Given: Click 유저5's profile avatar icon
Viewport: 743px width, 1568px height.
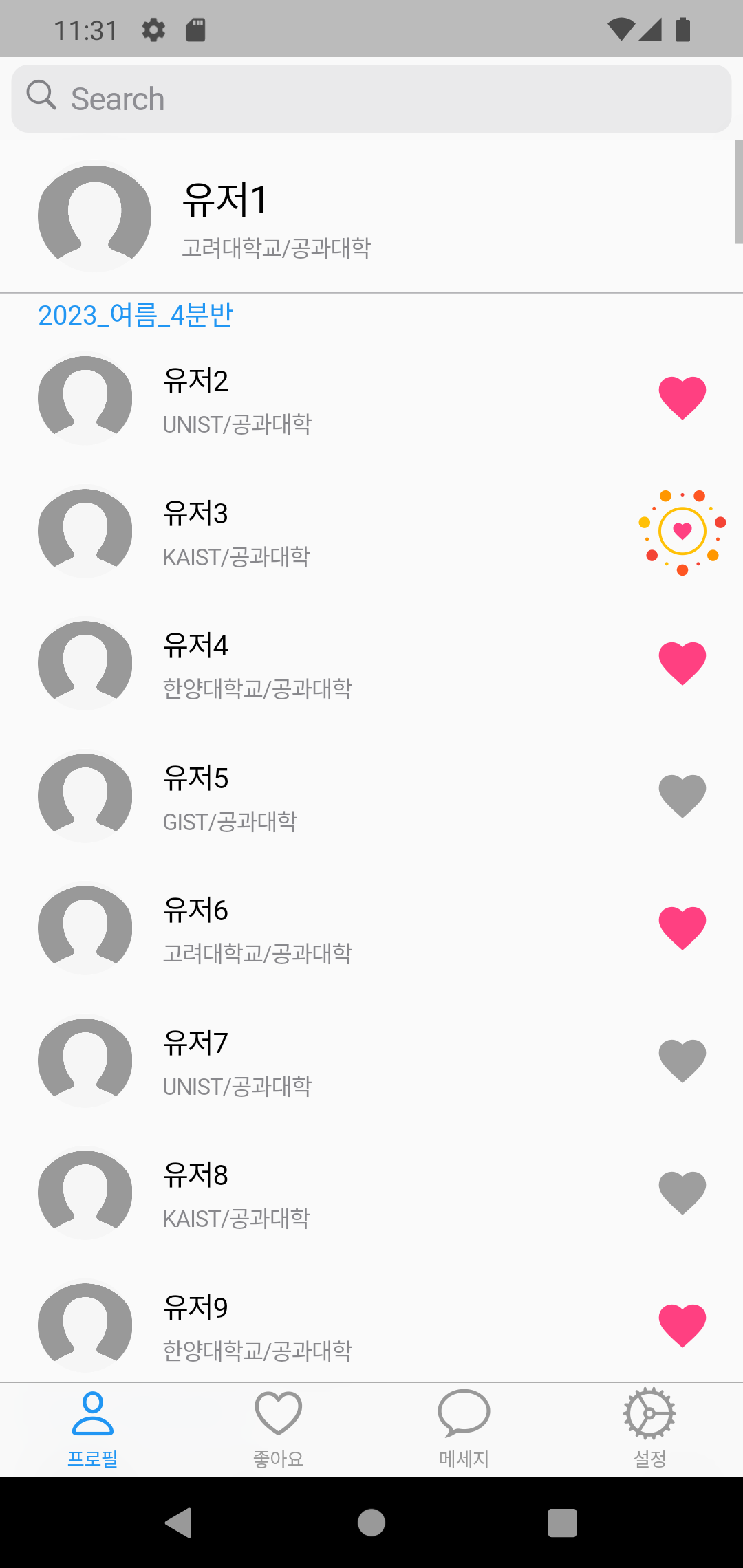Looking at the screenshot, I should click(x=85, y=796).
